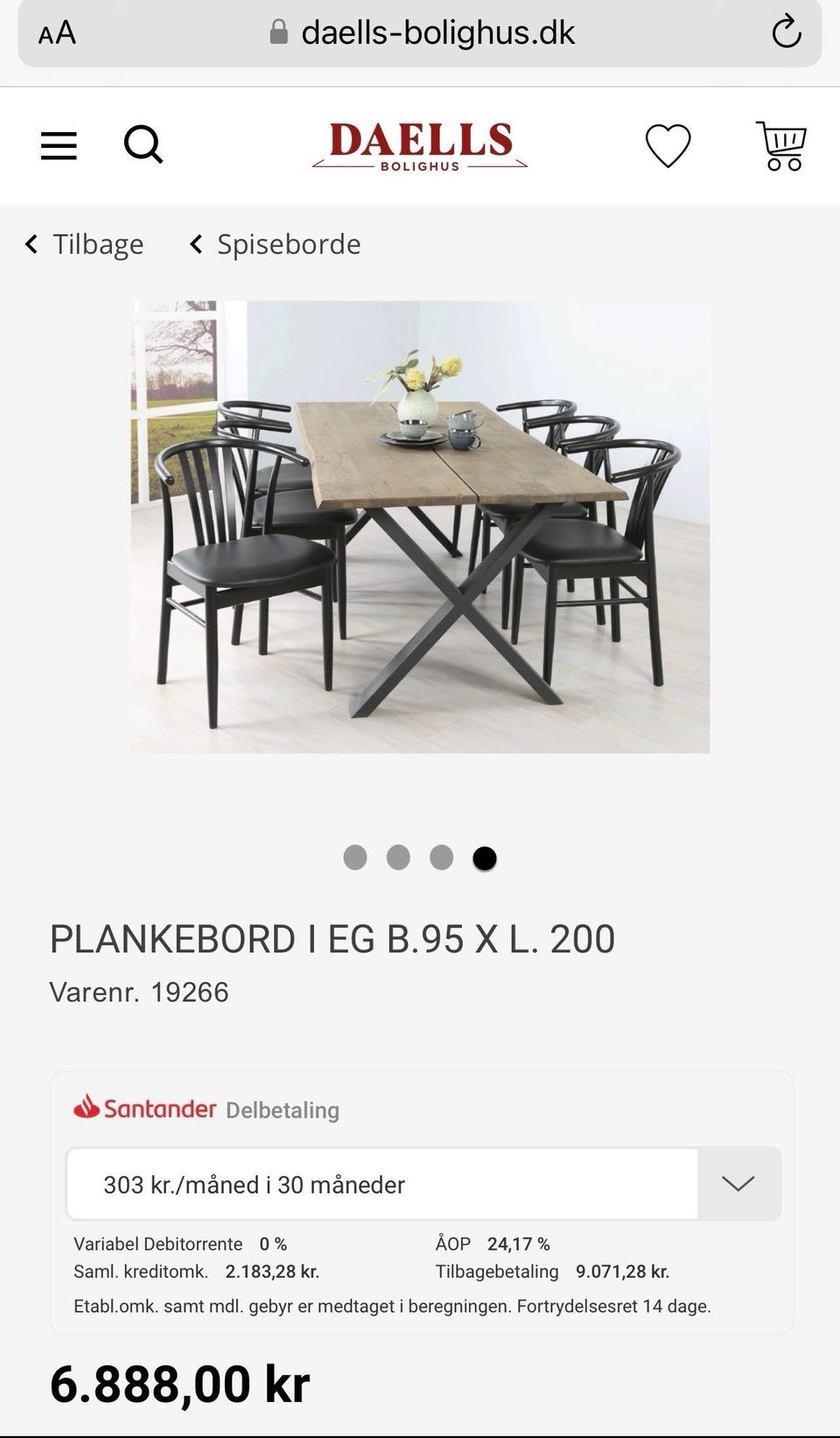Select the fourth carousel dot
840x1438 pixels.
click(484, 859)
